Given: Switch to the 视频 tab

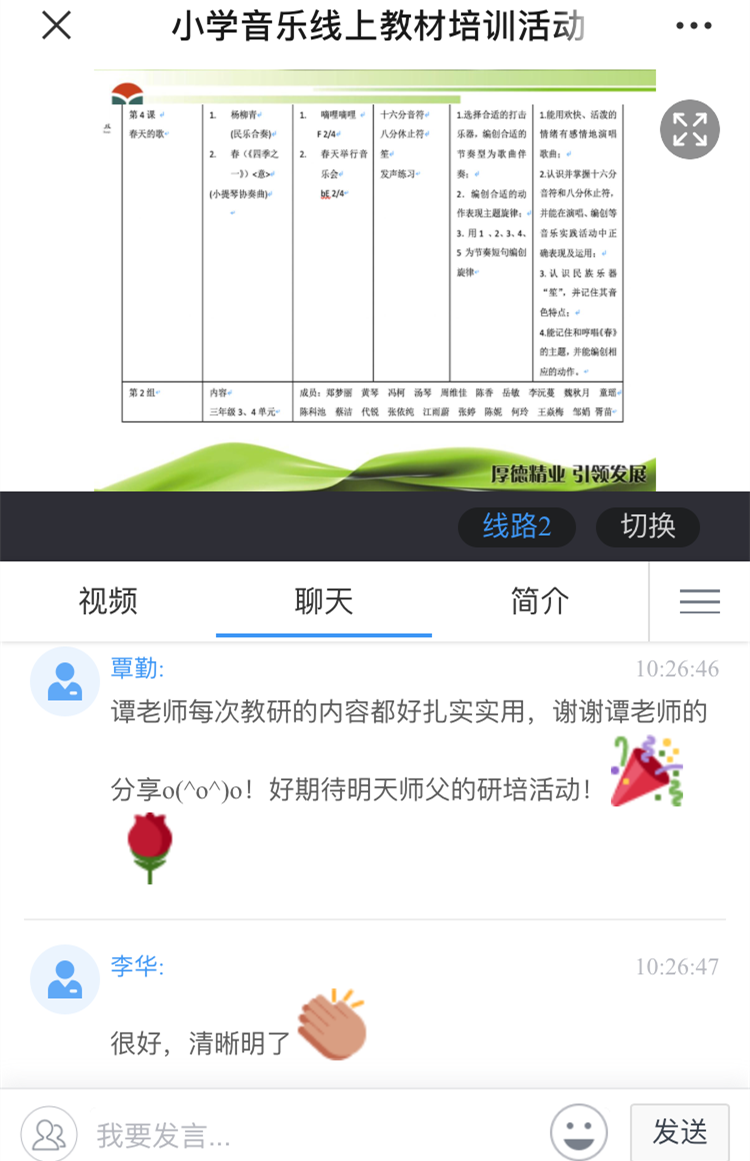Looking at the screenshot, I should coord(108,601).
